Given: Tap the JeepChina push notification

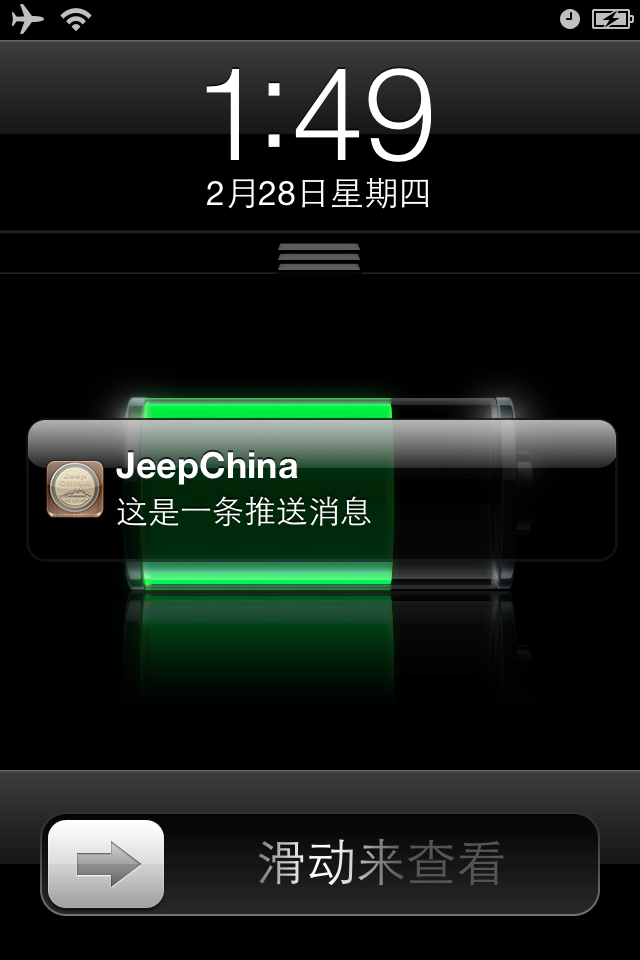Looking at the screenshot, I should [321, 490].
